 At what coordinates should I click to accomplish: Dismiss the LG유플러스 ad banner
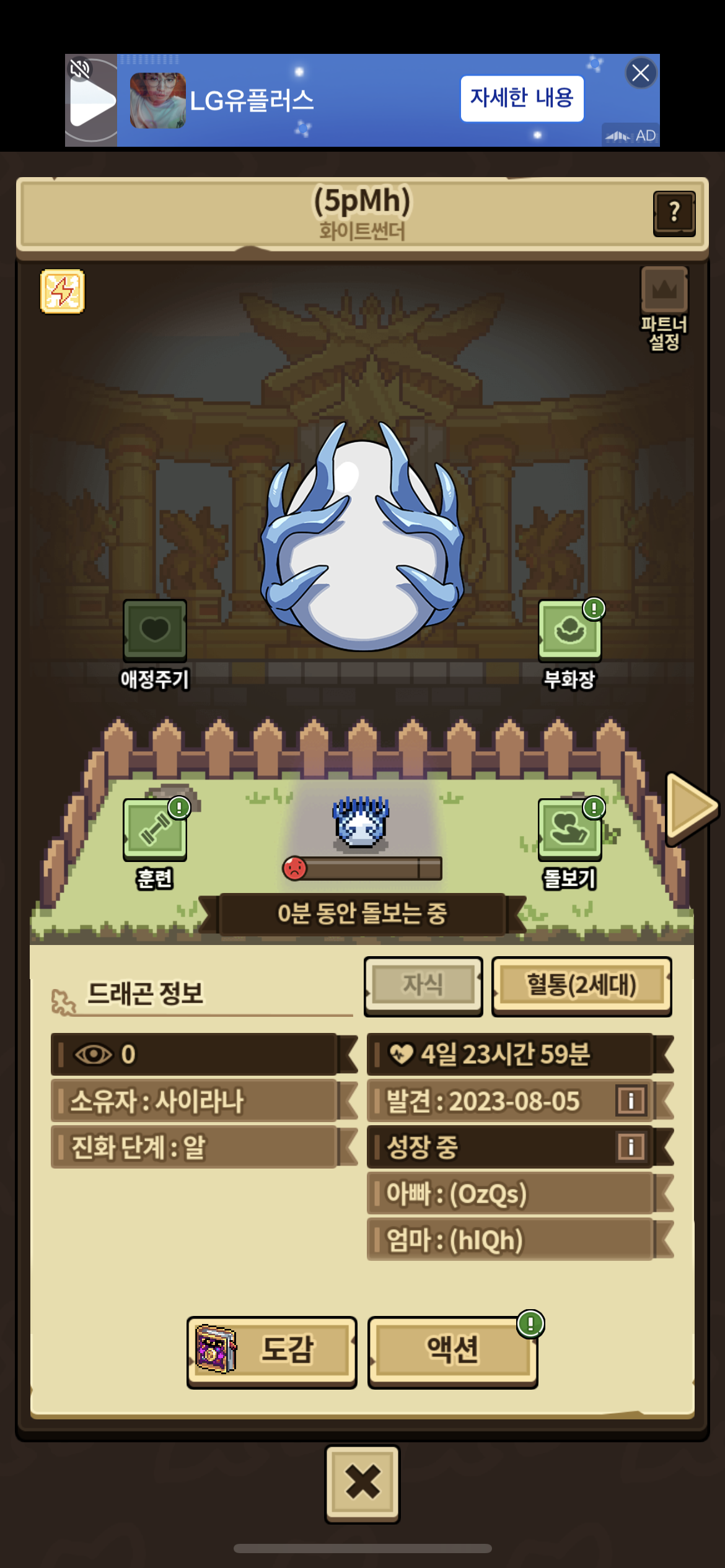(x=641, y=73)
